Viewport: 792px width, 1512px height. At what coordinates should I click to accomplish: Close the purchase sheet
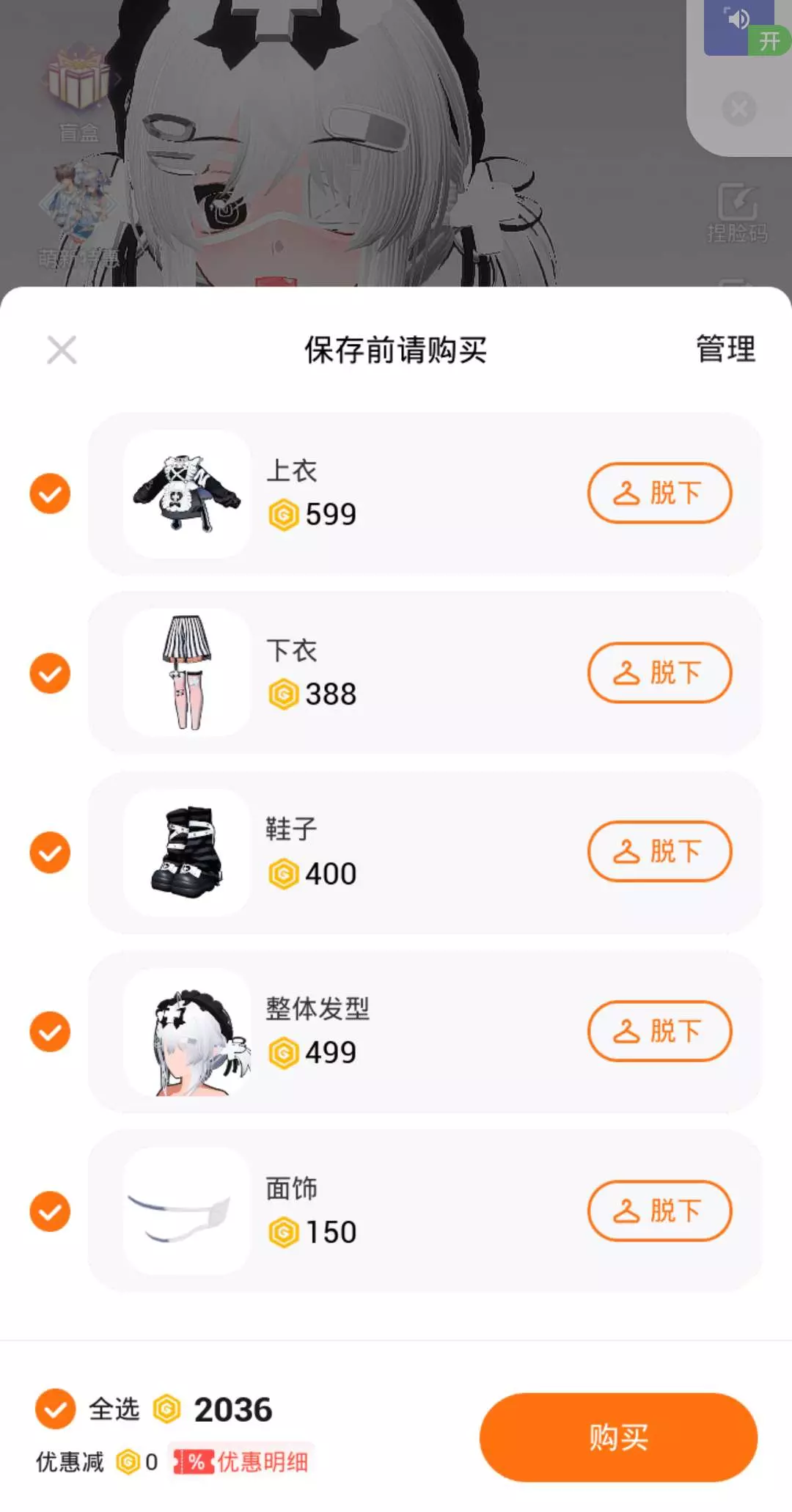tap(62, 350)
